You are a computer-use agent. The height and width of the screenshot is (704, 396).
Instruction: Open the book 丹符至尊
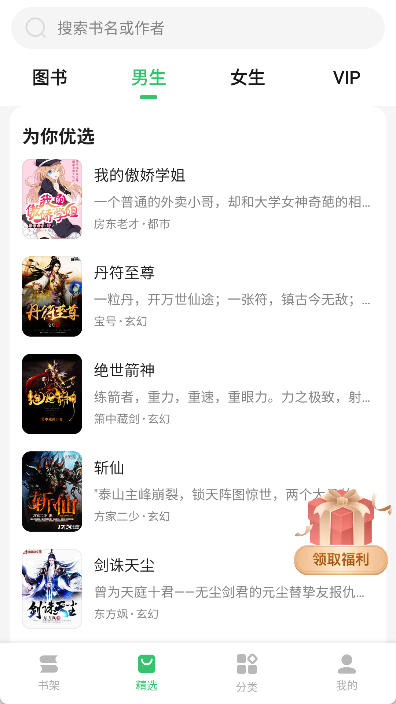pos(198,296)
